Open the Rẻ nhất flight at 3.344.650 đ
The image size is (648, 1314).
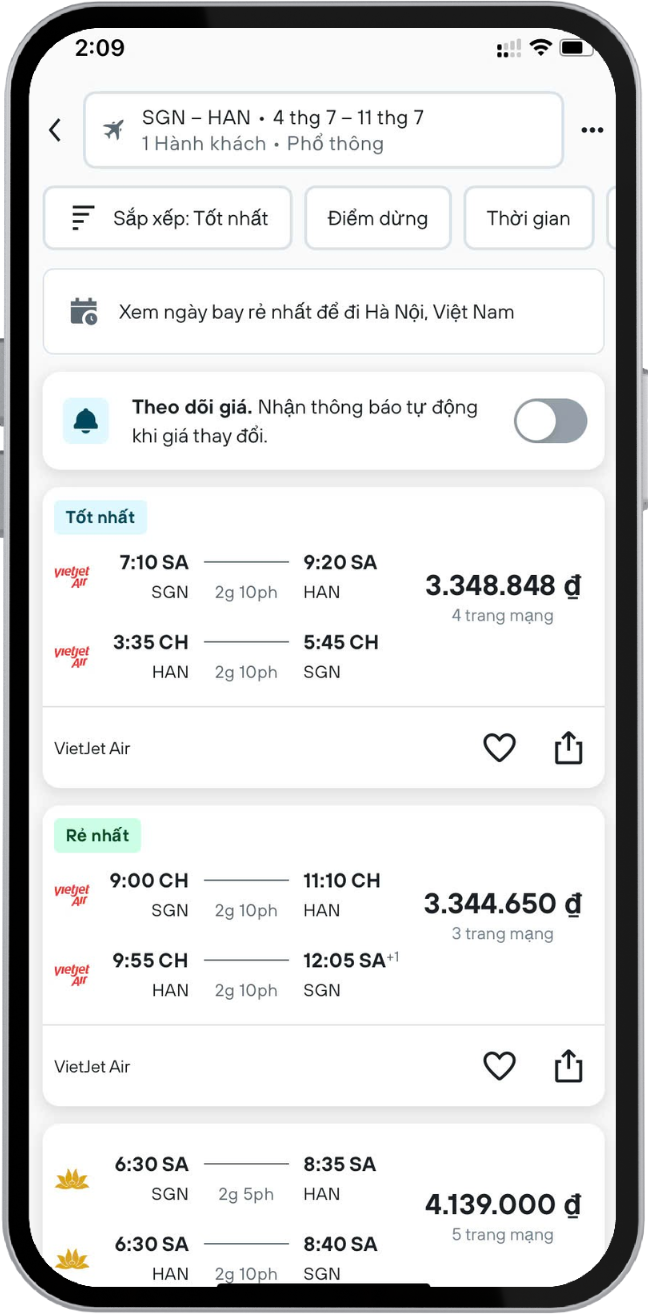coord(322,918)
